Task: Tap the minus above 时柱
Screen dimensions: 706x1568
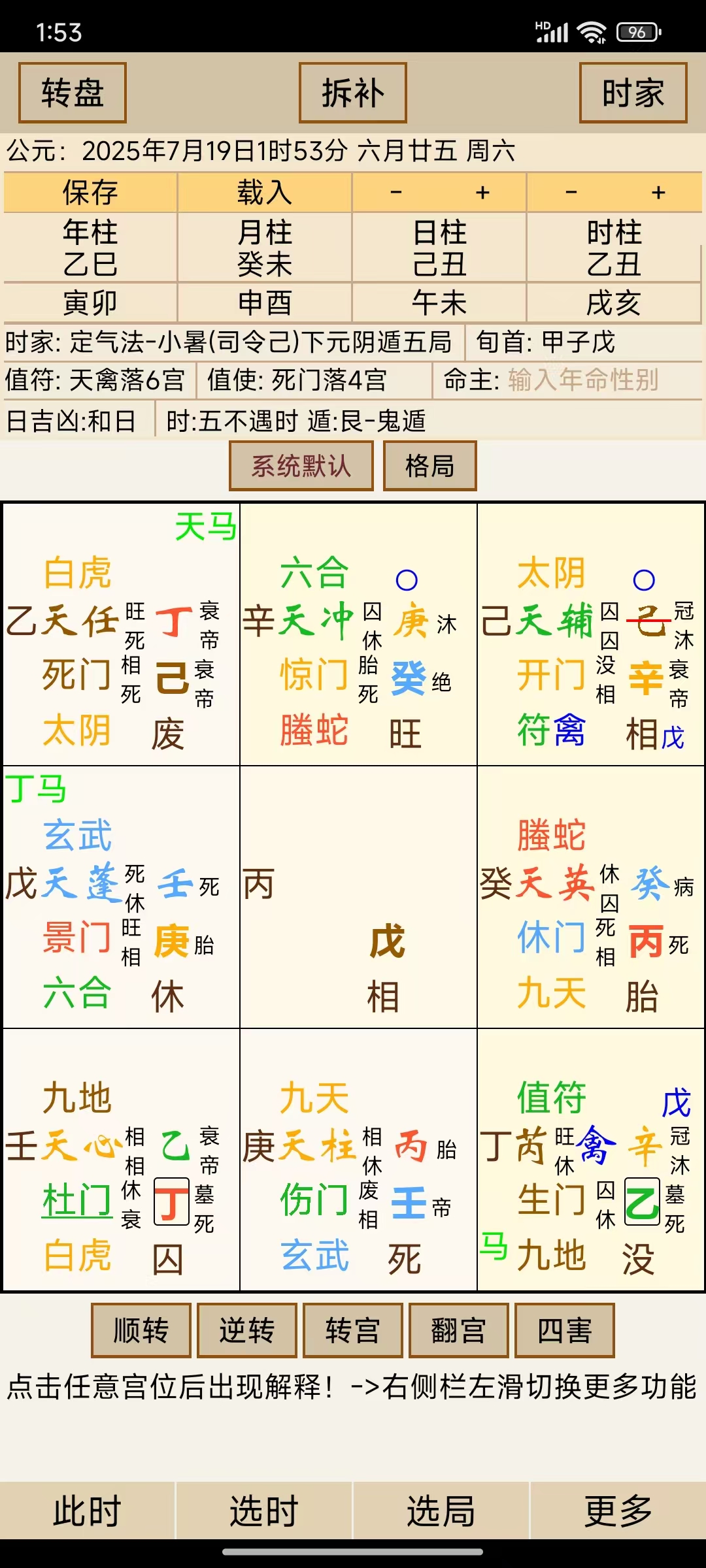Action: [x=571, y=193]
